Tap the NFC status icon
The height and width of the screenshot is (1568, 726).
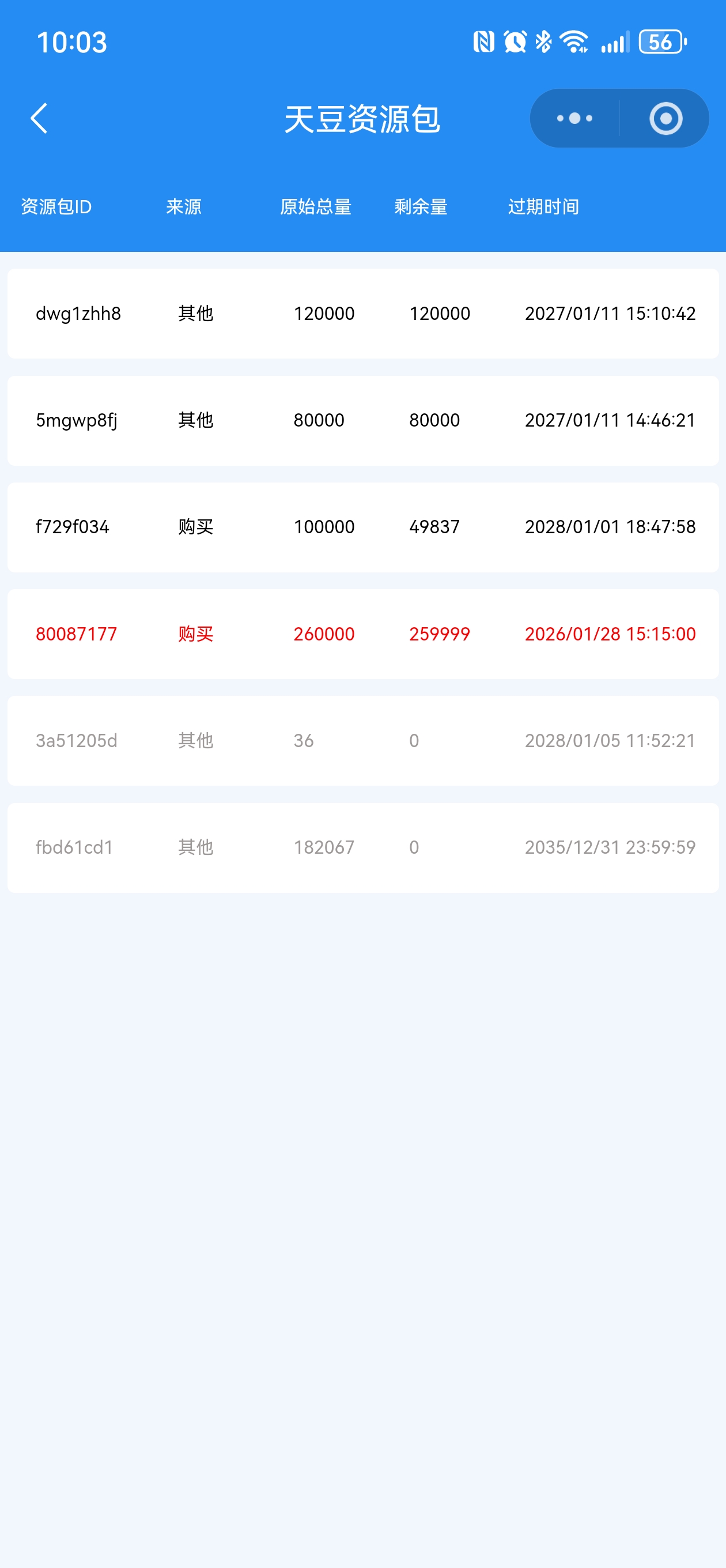484,41
